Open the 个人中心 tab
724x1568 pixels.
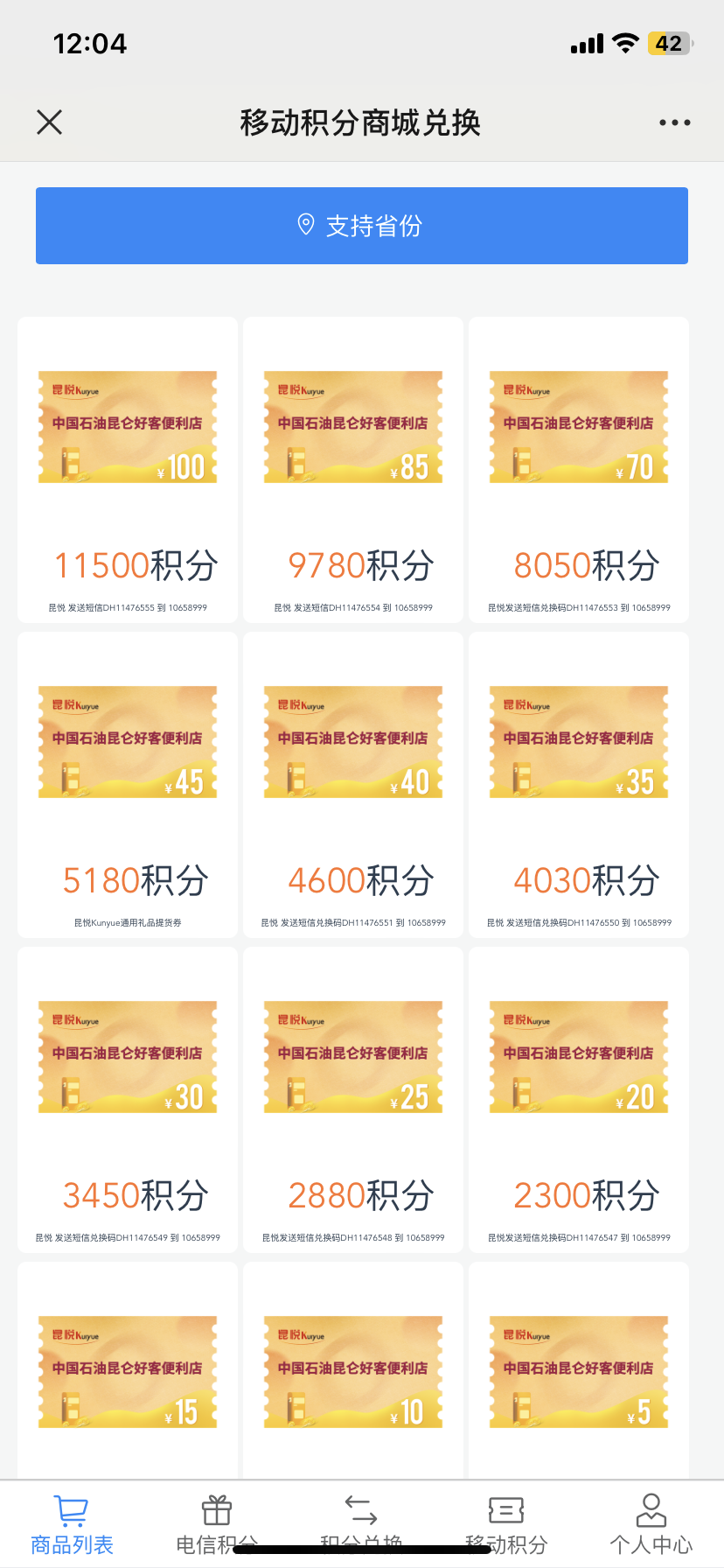[x=651, y=1523]
